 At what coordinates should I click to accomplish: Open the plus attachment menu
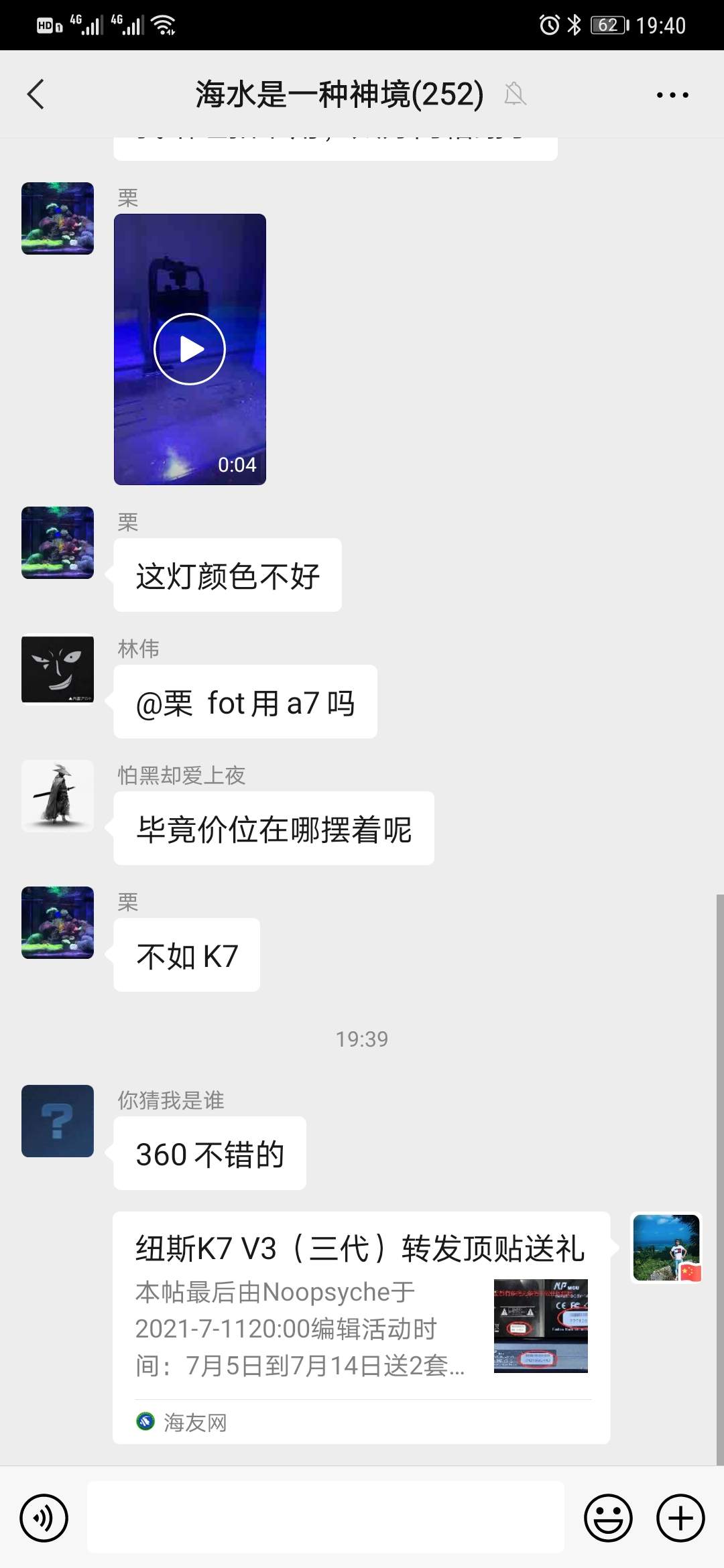tap(680, 1518)
